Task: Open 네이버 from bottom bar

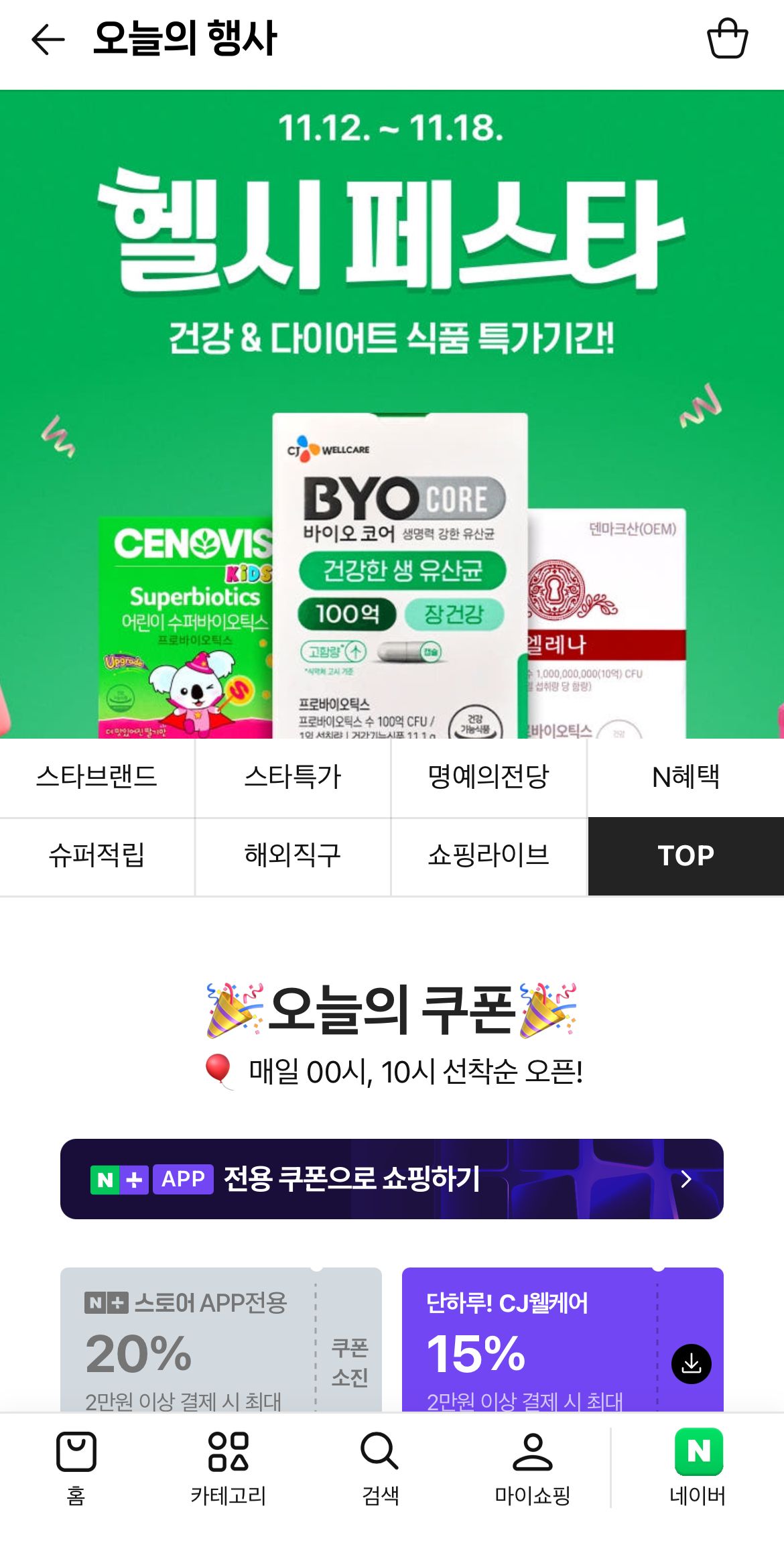Action: tap(698, 1468)
